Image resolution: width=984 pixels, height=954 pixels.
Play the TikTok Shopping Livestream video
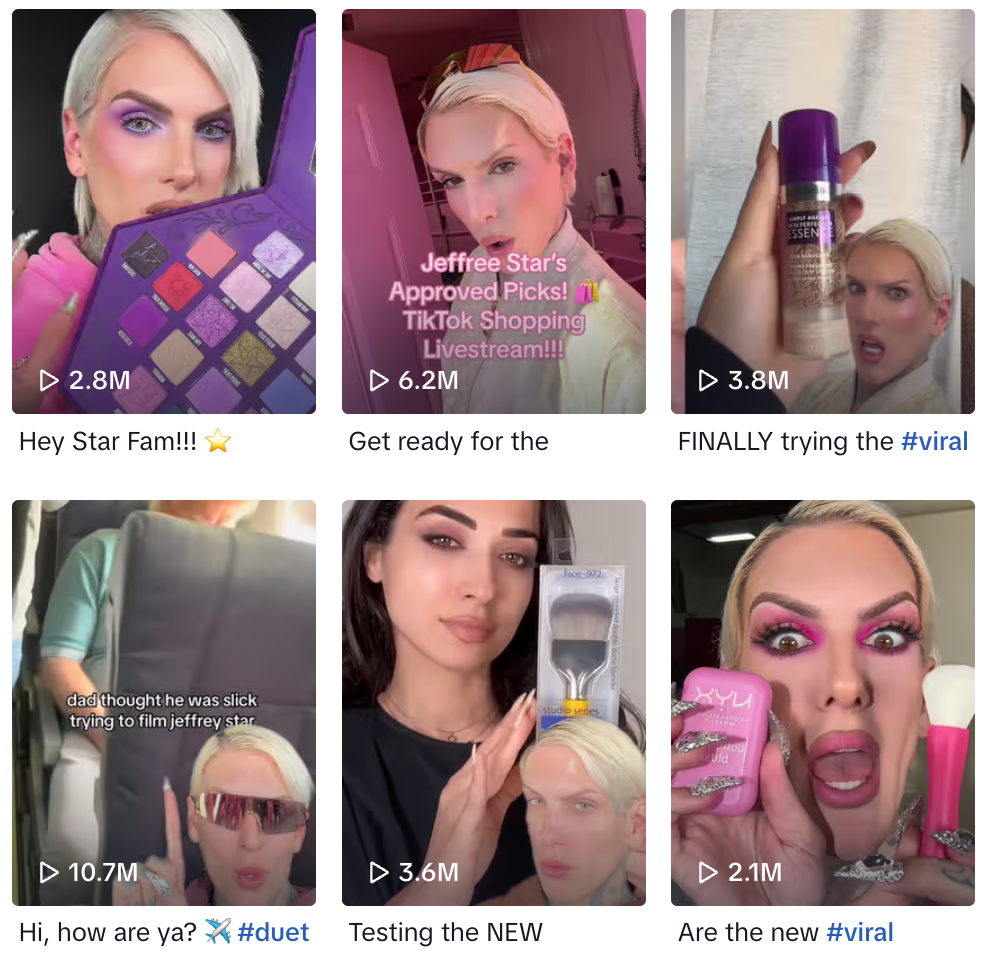[x=493, y=211]
